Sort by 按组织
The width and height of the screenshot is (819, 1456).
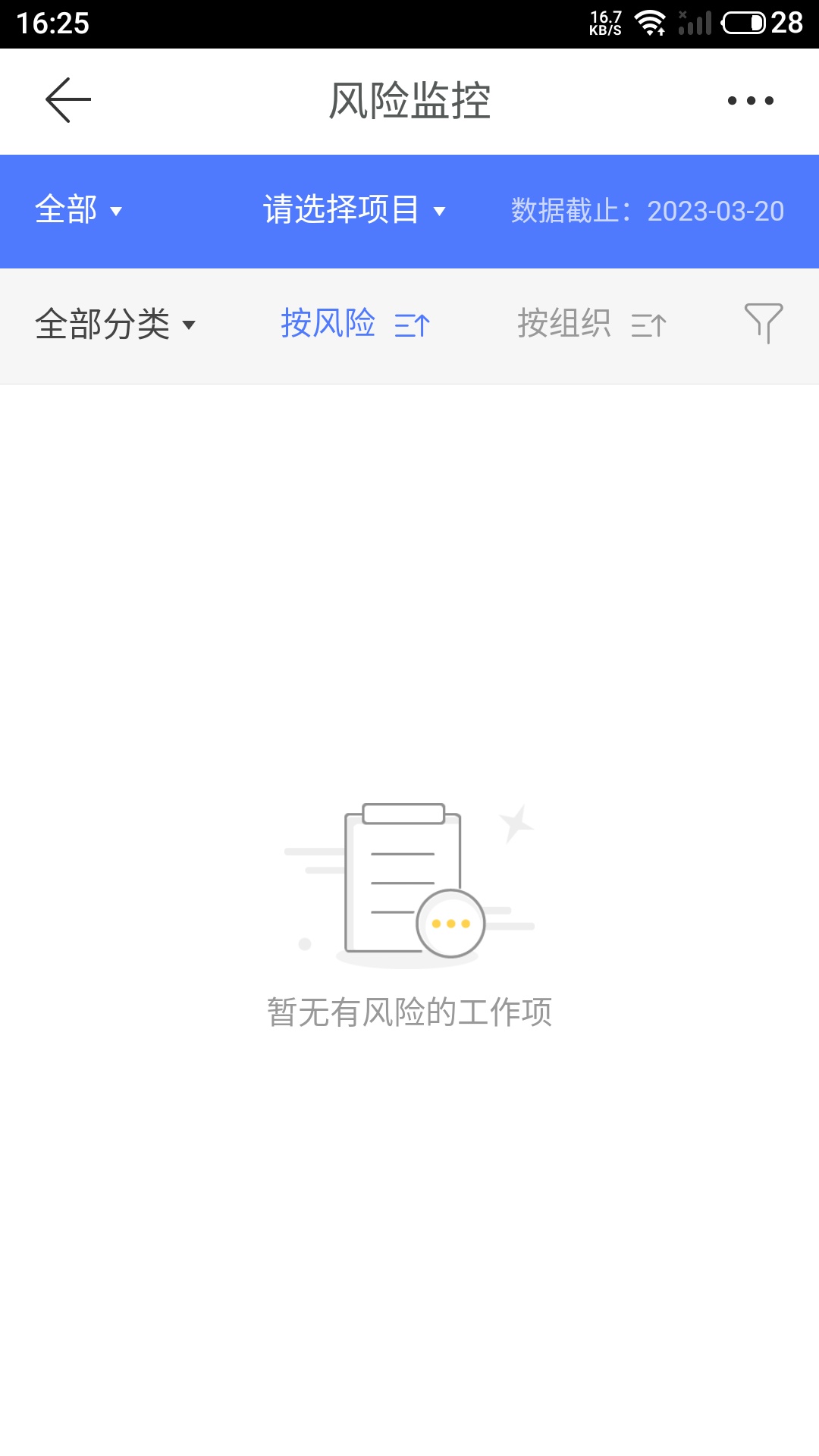591,325
